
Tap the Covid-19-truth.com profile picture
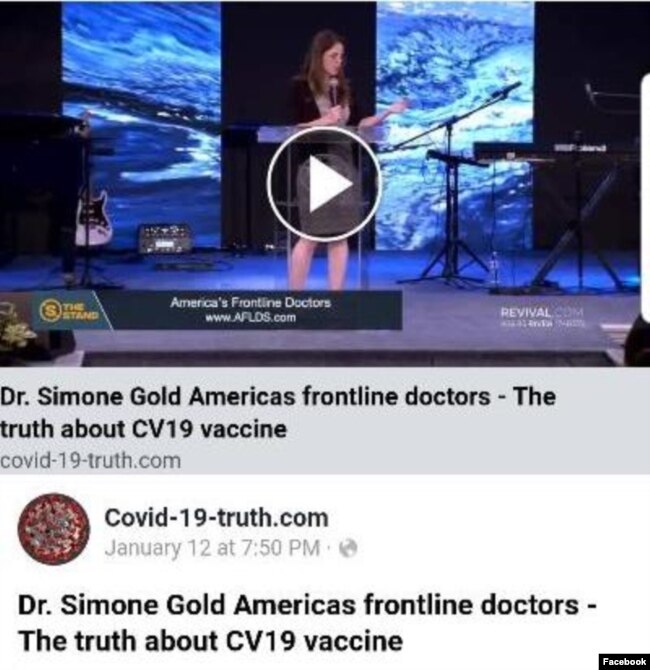point(54,530)
